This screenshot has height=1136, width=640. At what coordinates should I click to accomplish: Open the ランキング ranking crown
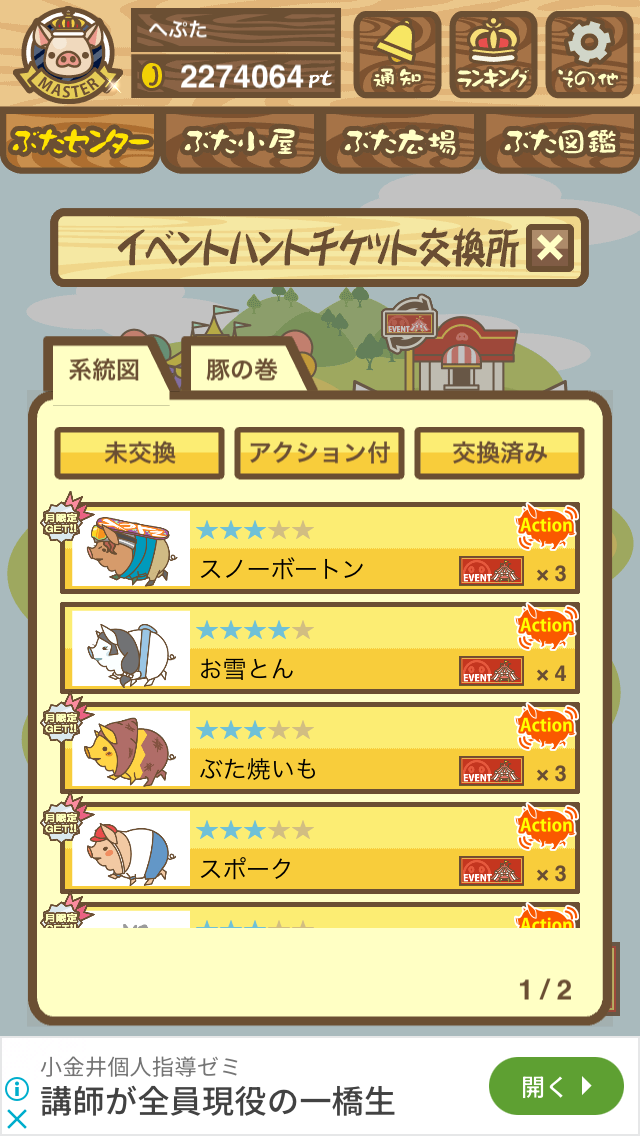coord(493,55)
